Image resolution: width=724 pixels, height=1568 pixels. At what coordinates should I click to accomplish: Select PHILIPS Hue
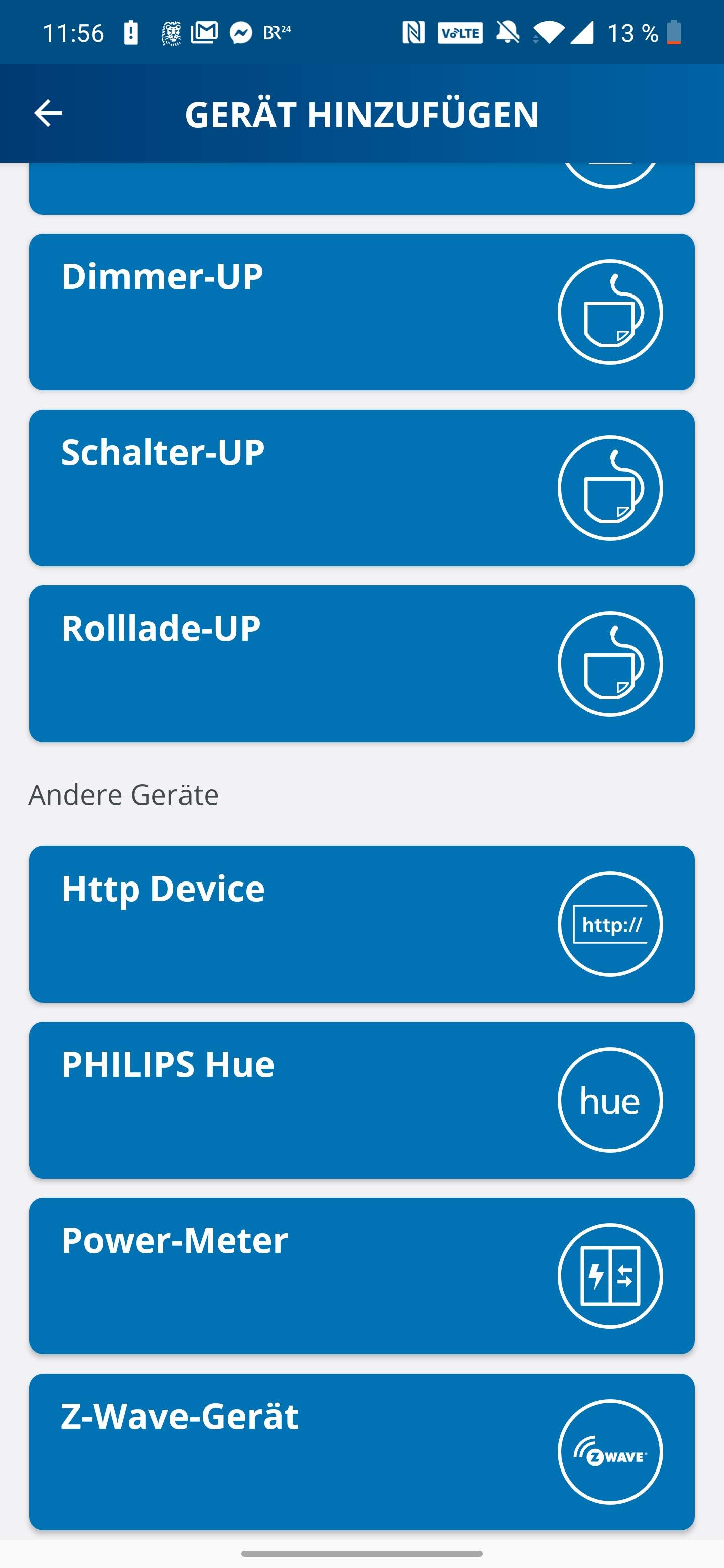click(361, 1099)
